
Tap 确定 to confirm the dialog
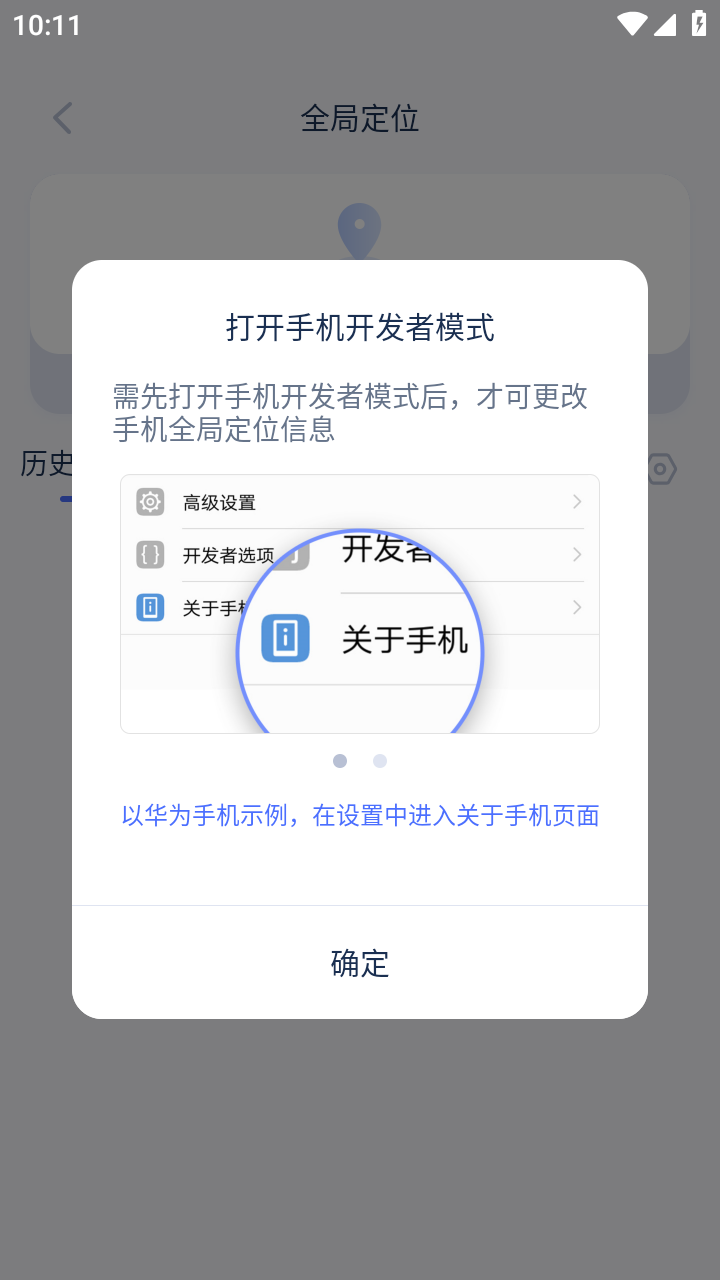(x=360, y=963)
